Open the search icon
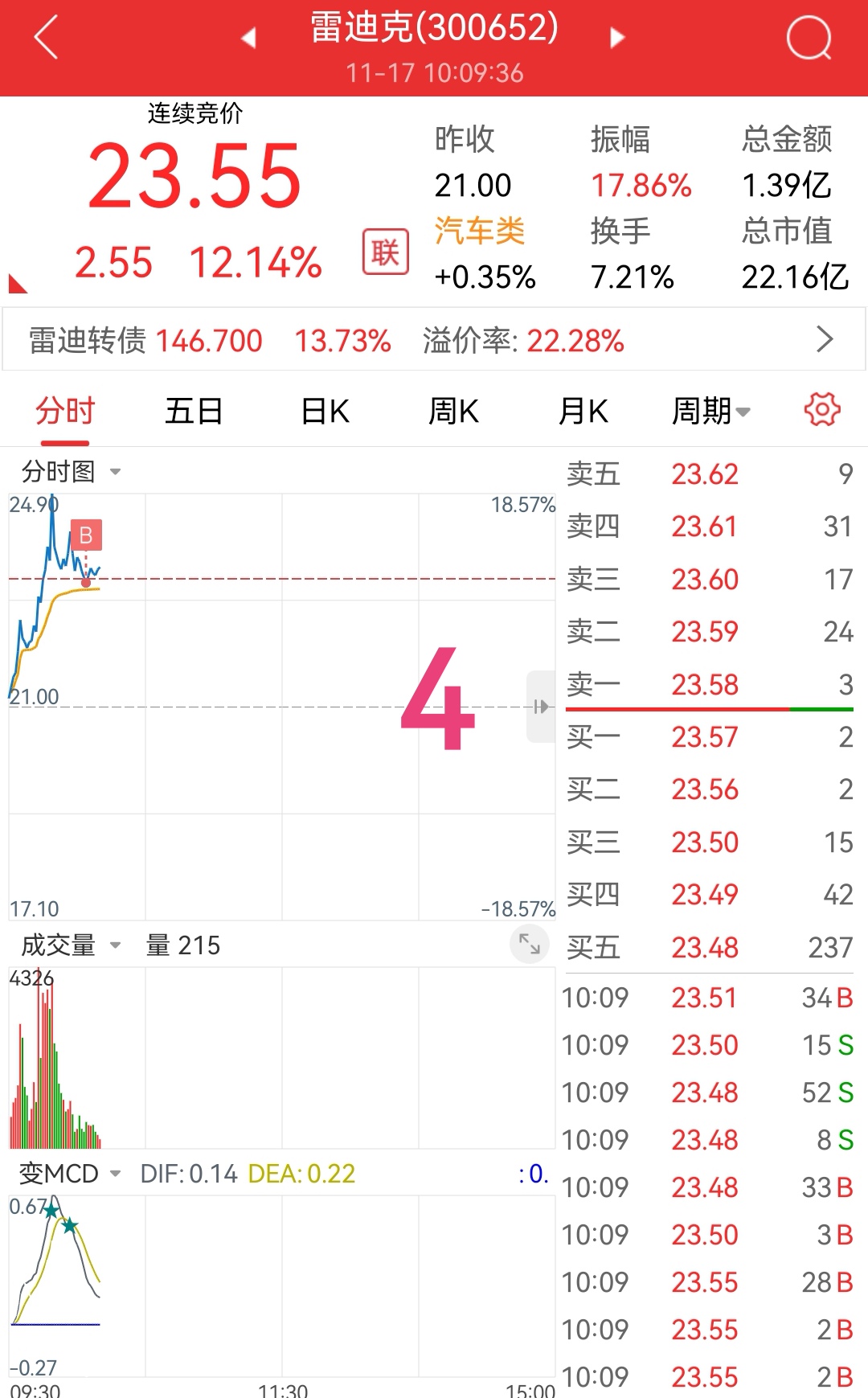868x1398 pixels. click(x=809, y=38)
